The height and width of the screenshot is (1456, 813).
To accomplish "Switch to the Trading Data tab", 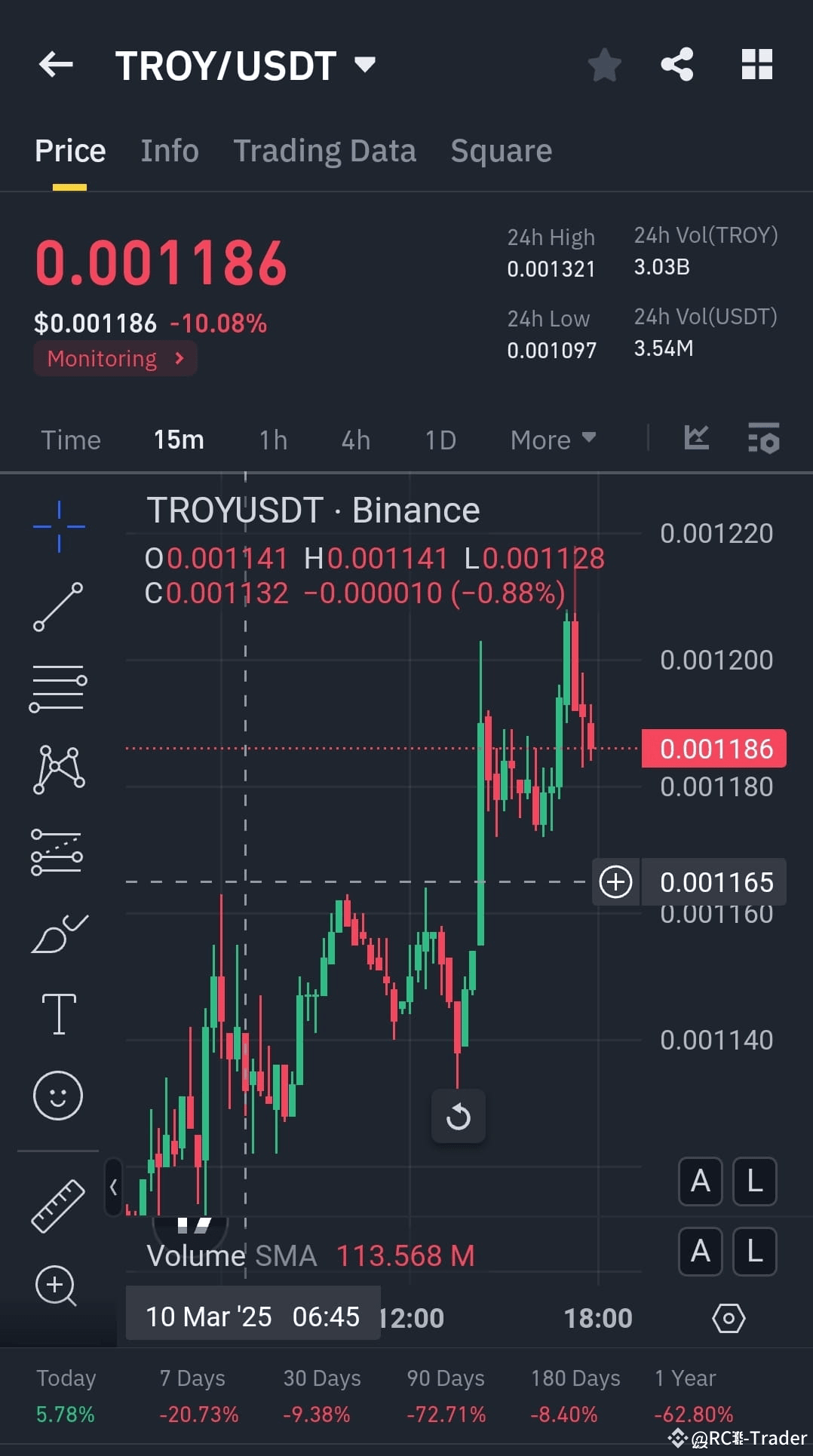I will [325, 150].
